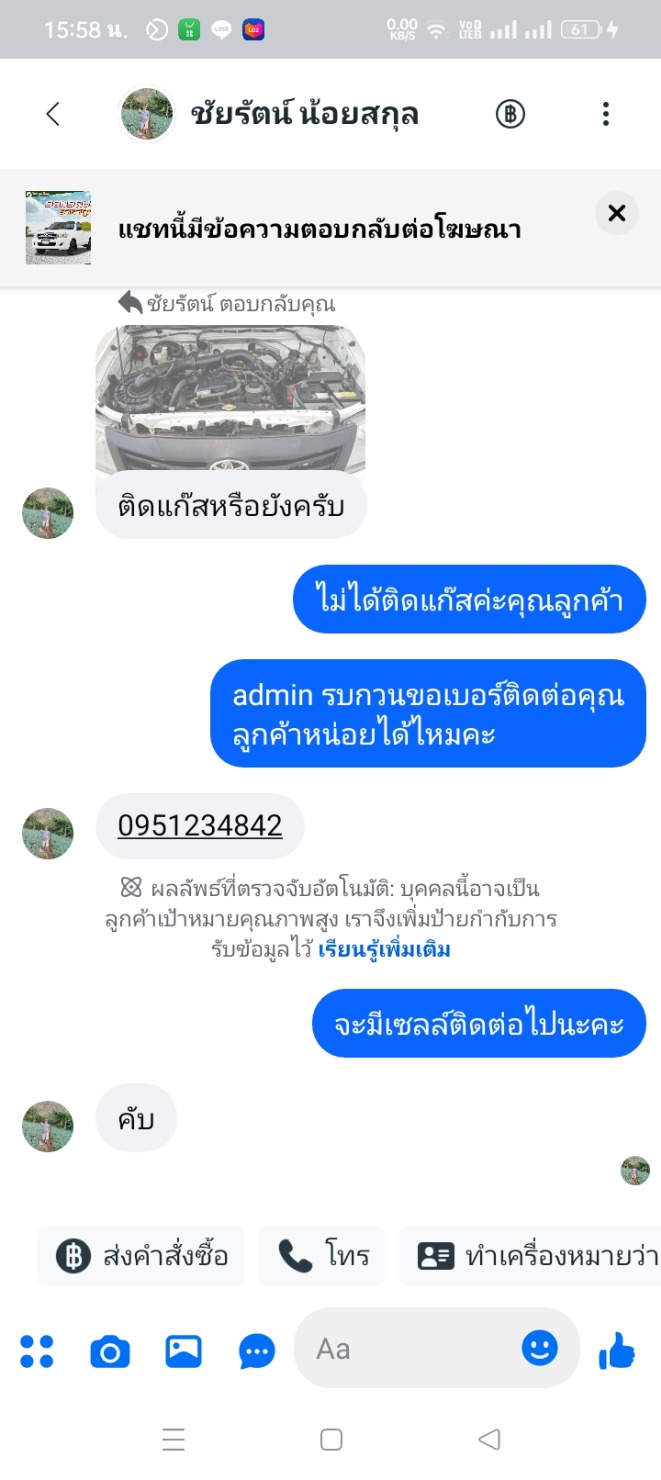661x1480 pixels.
Task: Go back from the chat
Action: pos(53,114)
